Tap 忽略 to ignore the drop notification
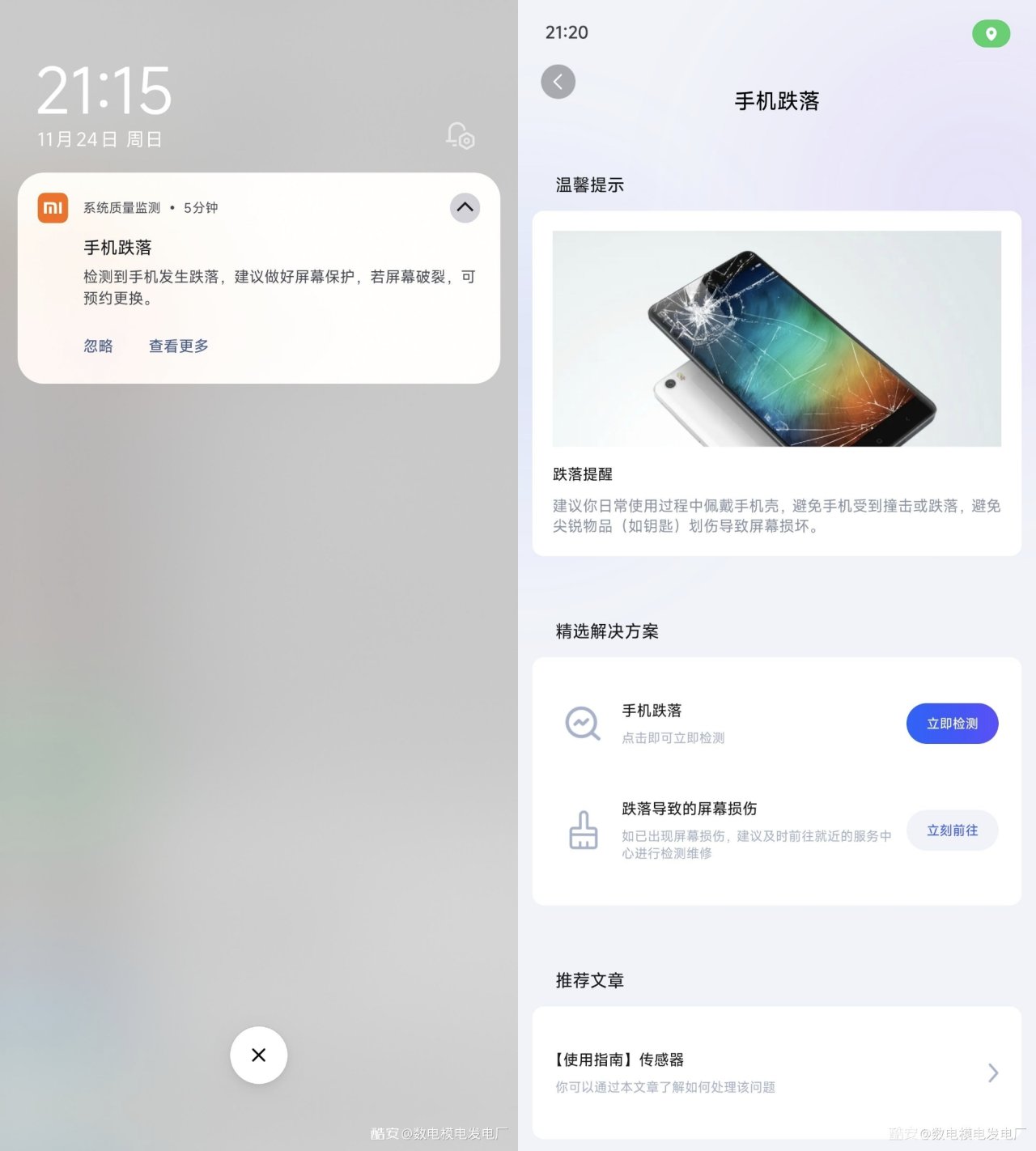This screenshot has width=1036, height=1151. (98, 346)
